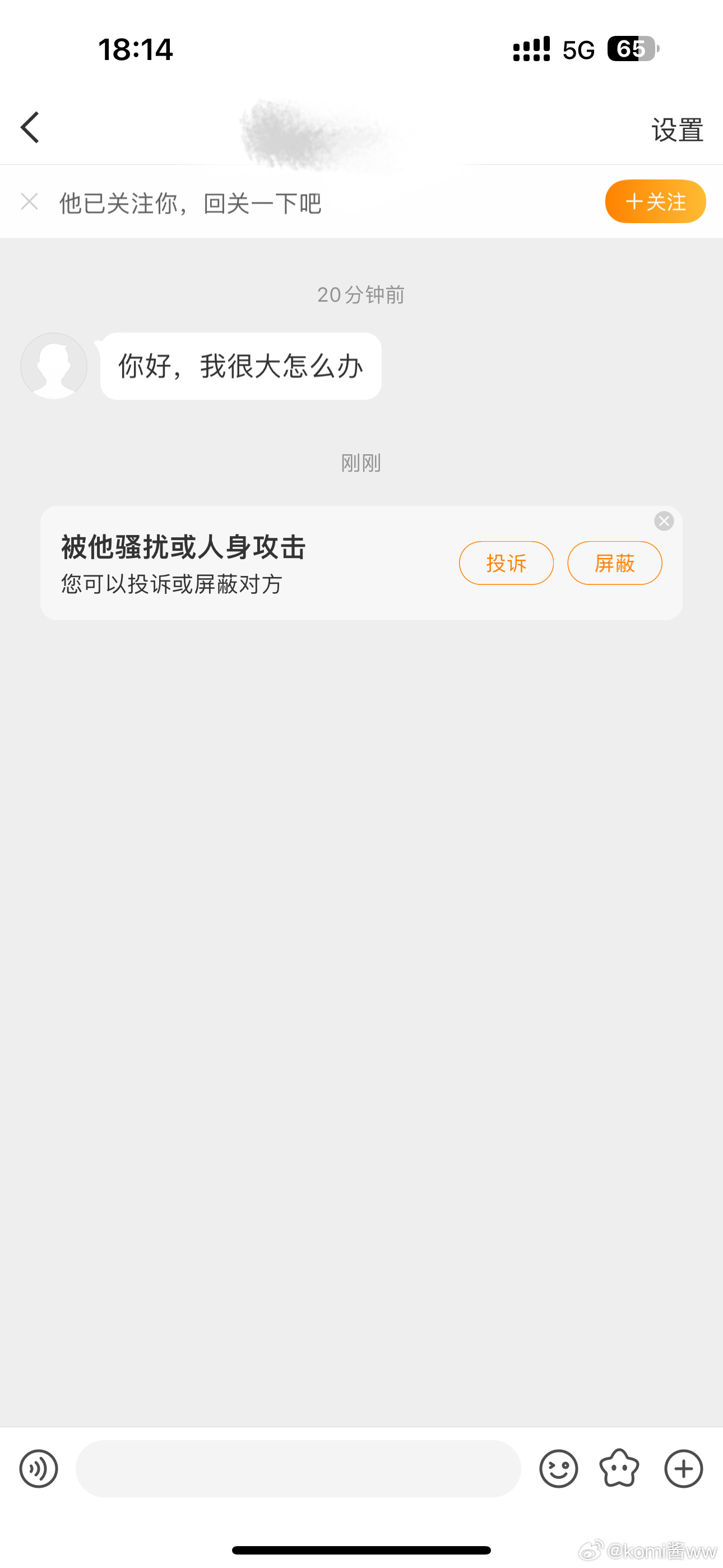Open the emoji picker
Viewport: 723px width, 1568px height.
coord(559,1469)
